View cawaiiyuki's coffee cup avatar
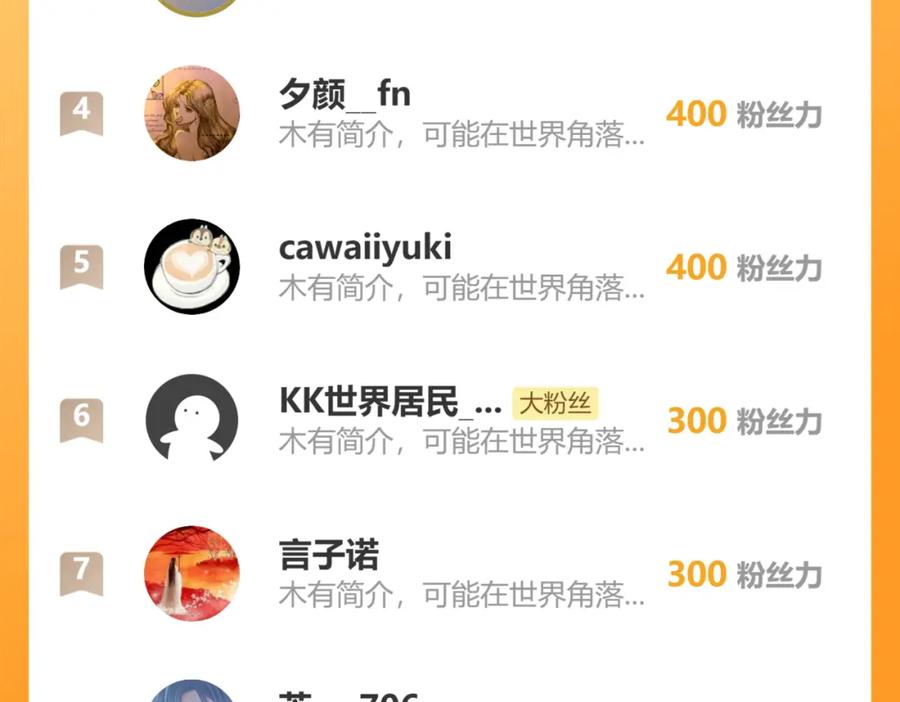This screenshot has height=702, width=900. [x=192, y=267]
